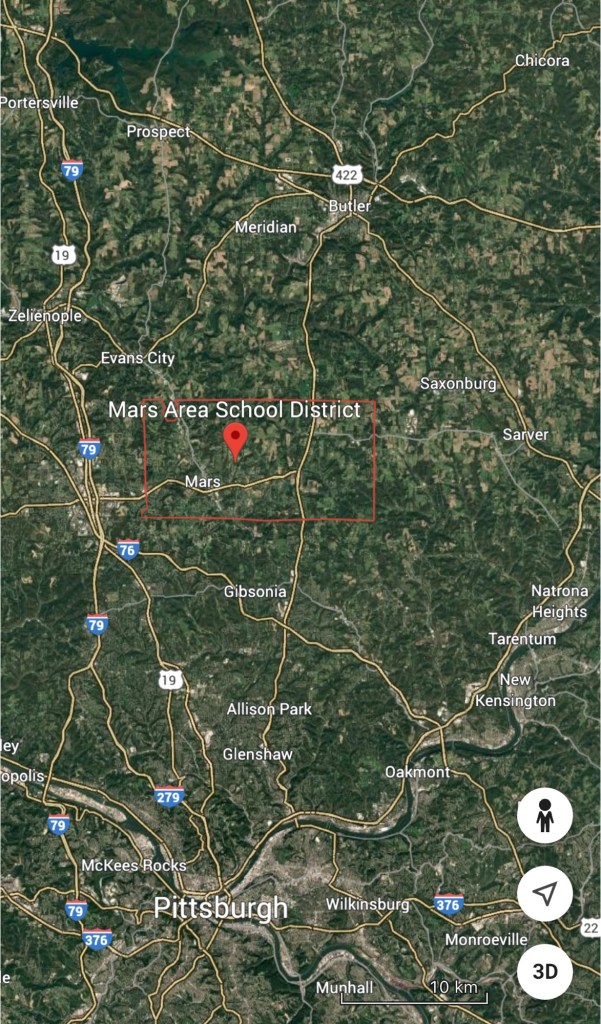Select the red pin in Mars Area School District

[x=235, y=440]
